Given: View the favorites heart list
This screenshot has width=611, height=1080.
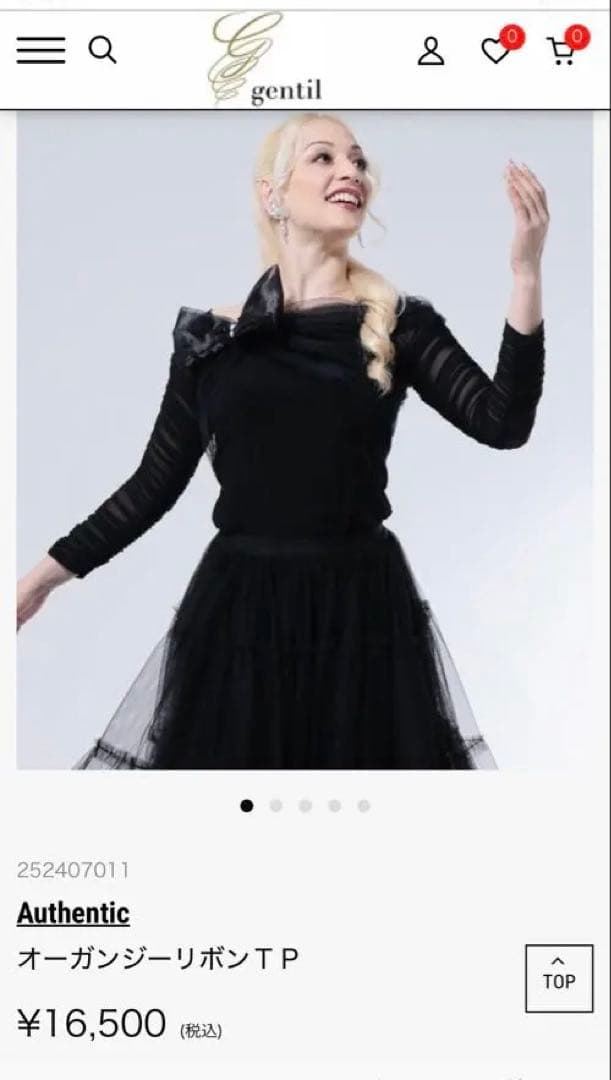Looking at the screenshot, I should pos(496,50).
